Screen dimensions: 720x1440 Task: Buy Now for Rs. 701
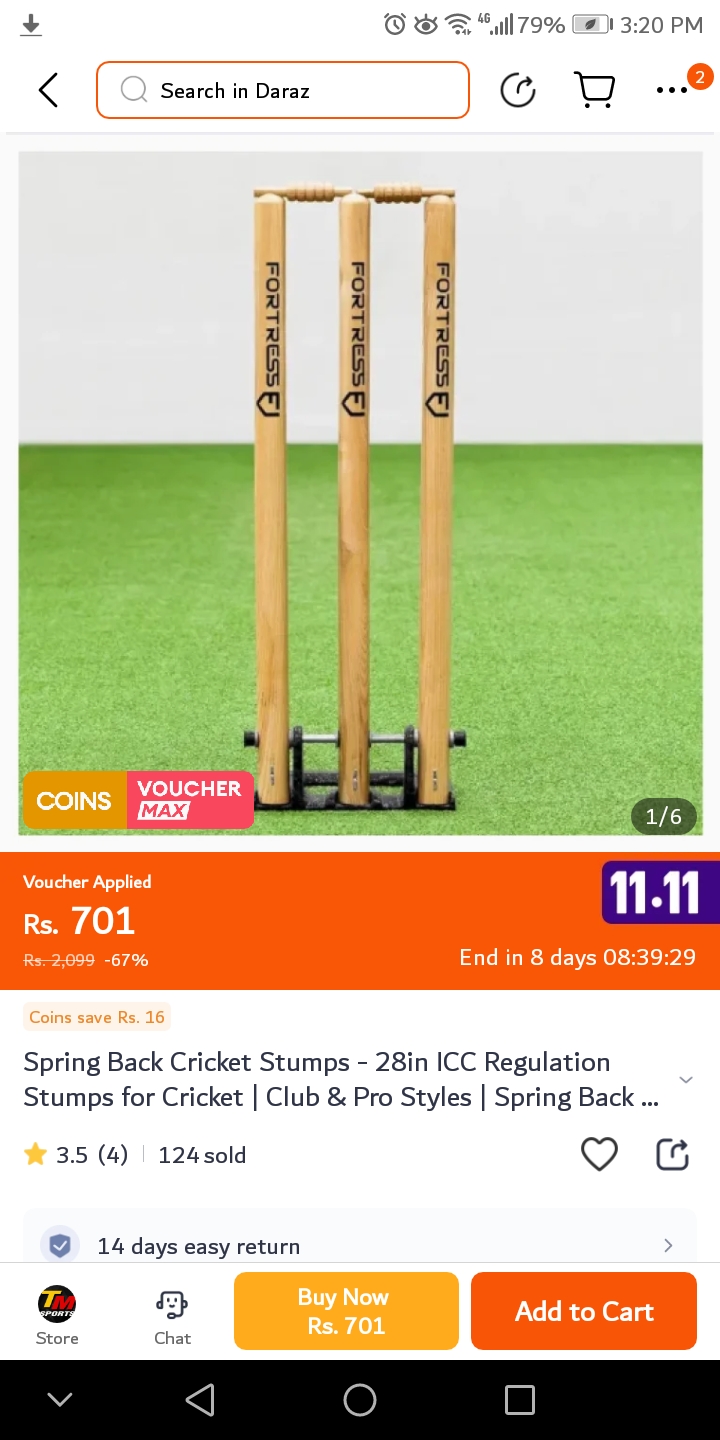coord(346,1311)
